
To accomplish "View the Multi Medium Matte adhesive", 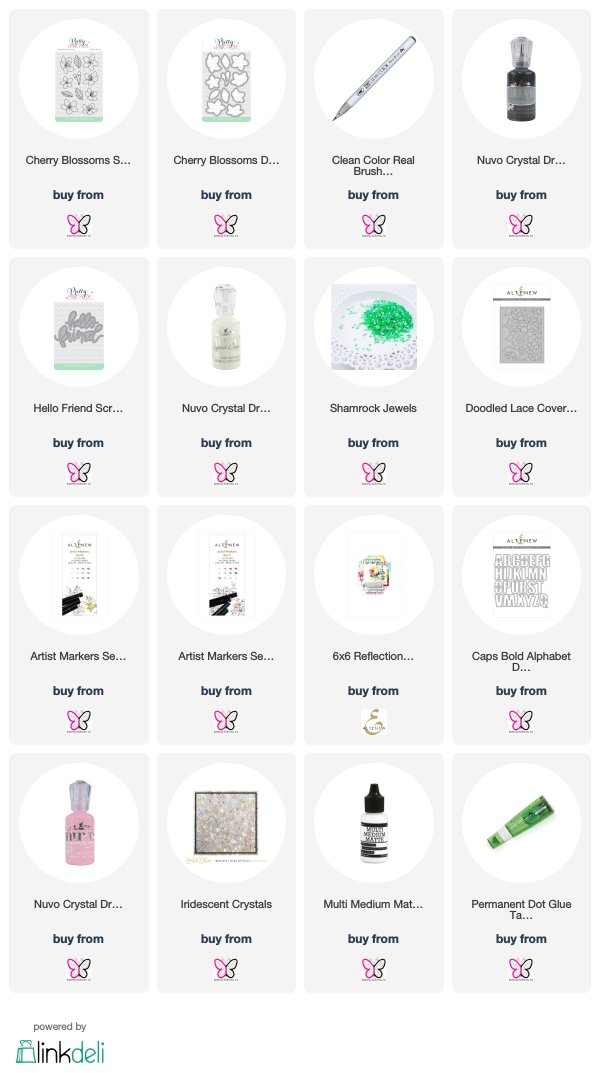I will click(374, 873).
